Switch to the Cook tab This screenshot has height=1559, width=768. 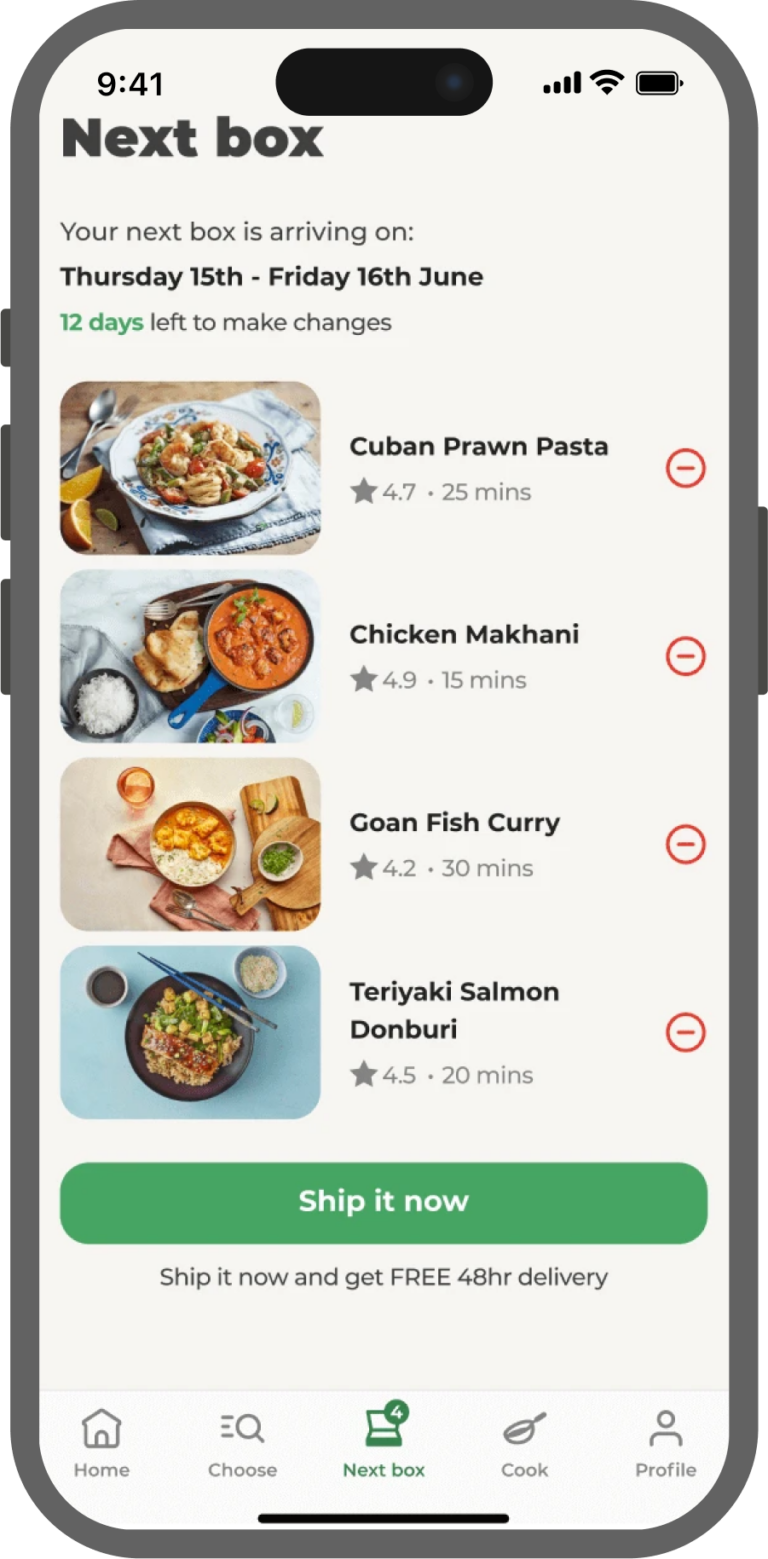[525, 1444]
